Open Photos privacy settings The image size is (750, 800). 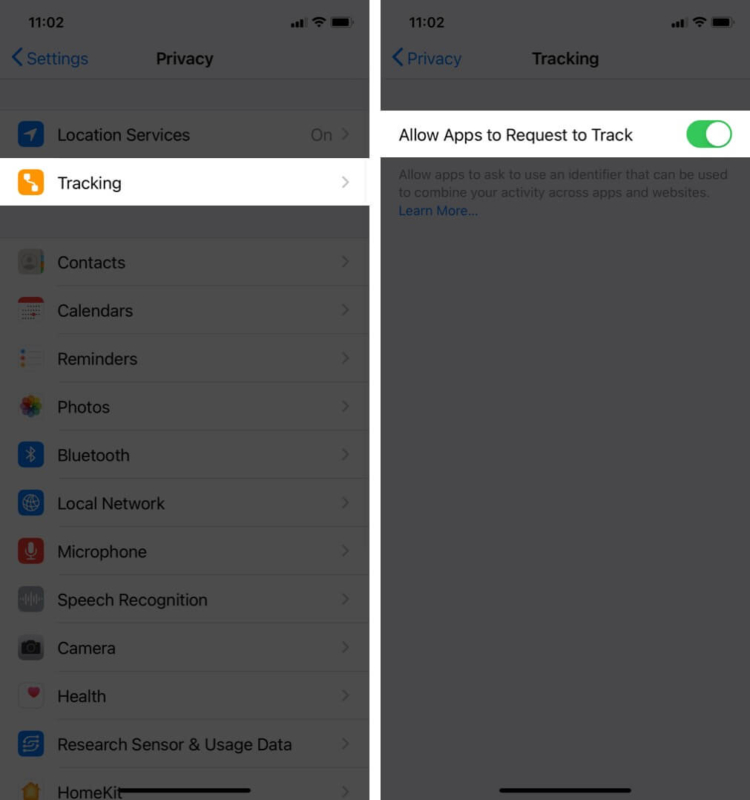pos(184,407)
